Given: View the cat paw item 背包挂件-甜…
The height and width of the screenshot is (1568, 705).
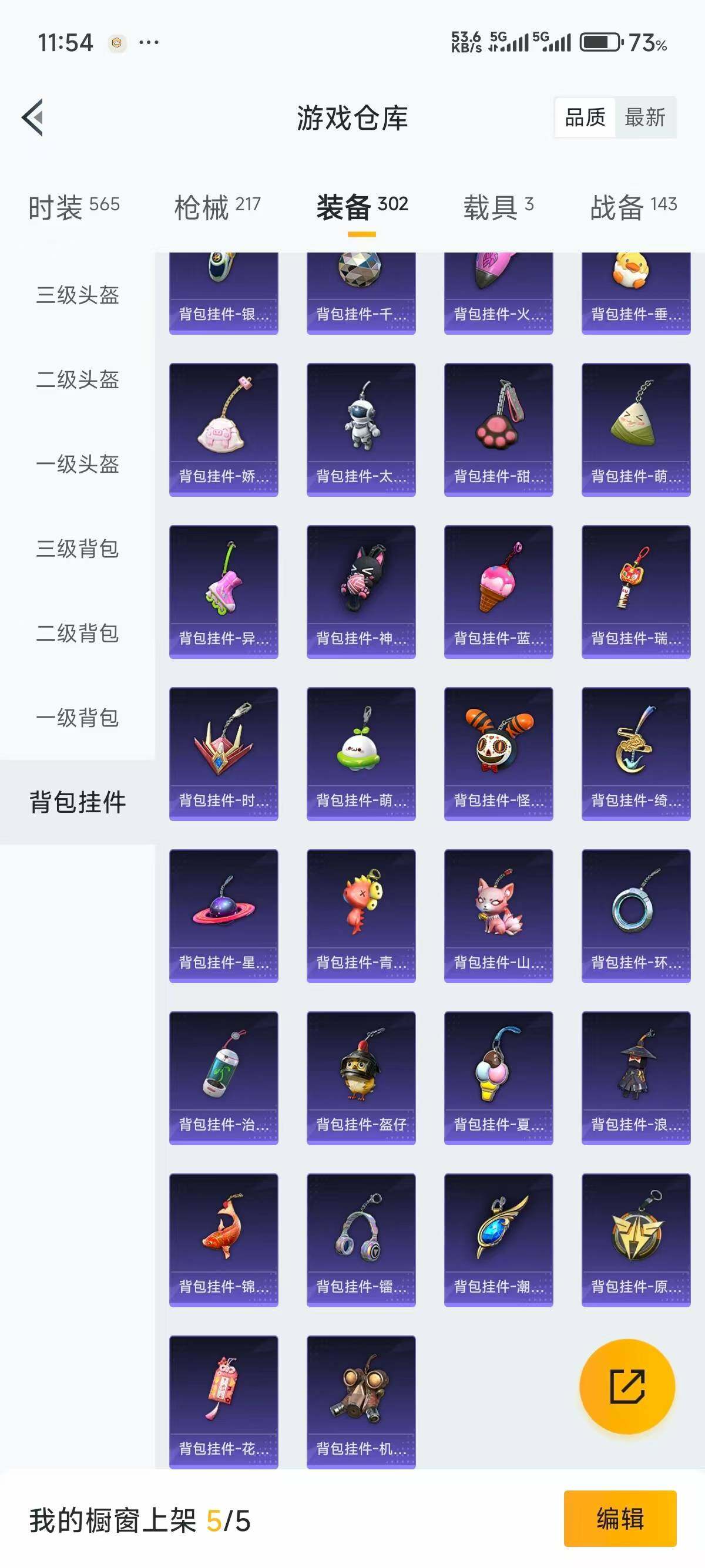Looking at the screenshot, I should click(x=499, y=430).
